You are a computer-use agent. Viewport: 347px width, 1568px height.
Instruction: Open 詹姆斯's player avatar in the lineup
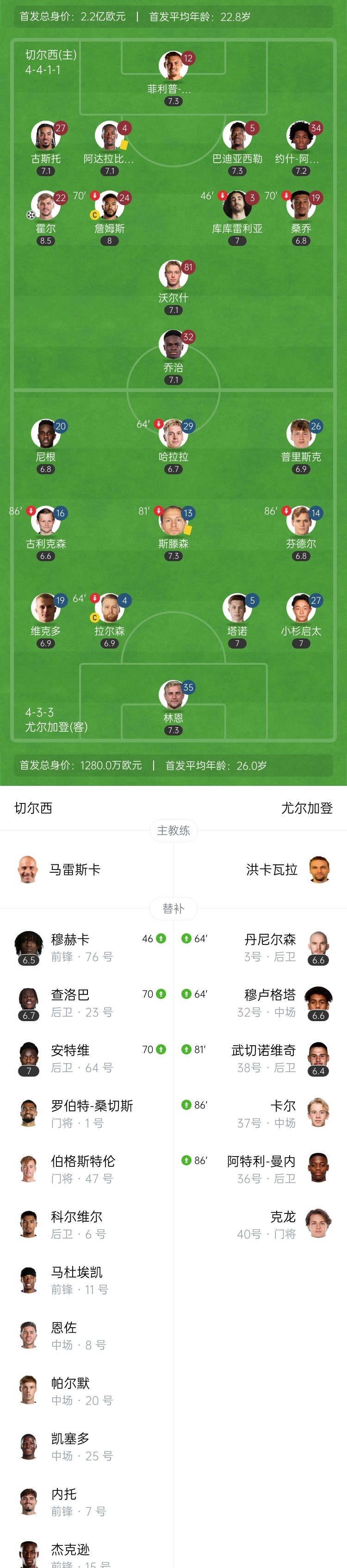(110, 206)
